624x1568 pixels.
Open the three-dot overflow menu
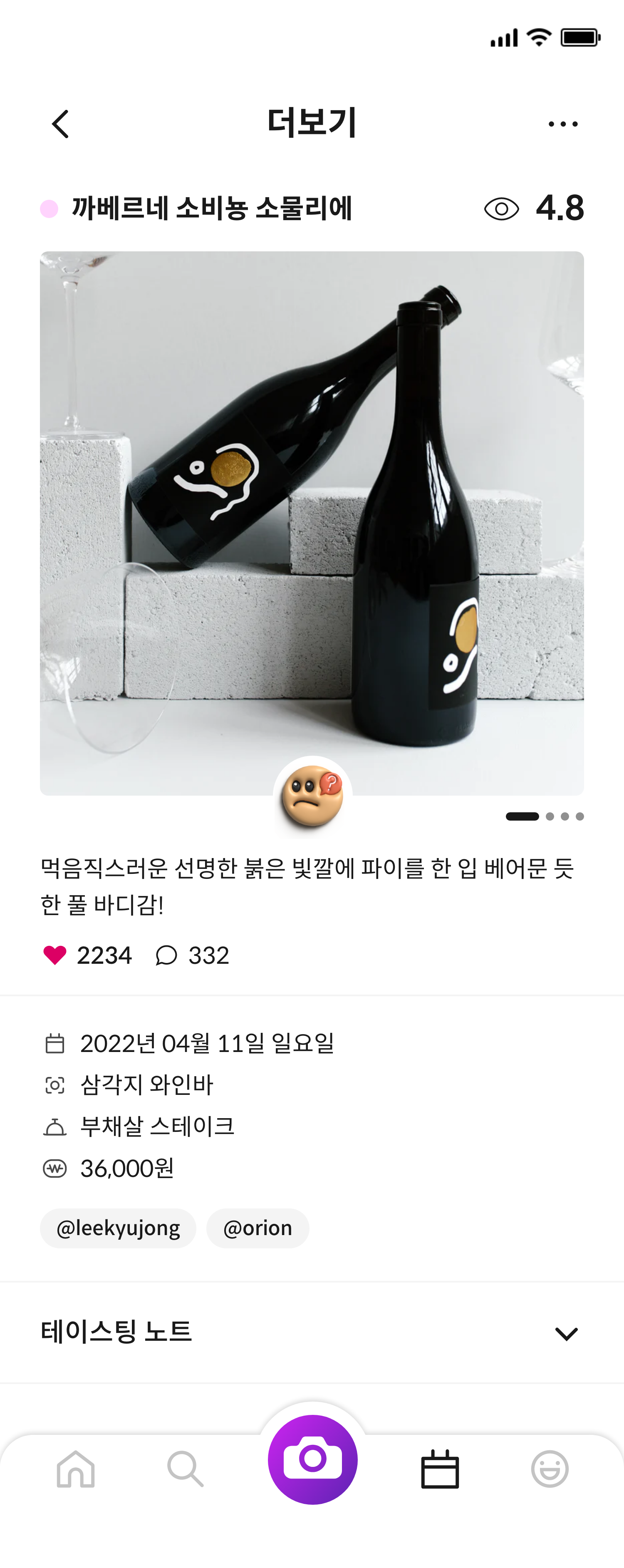[x=562, y=124]
